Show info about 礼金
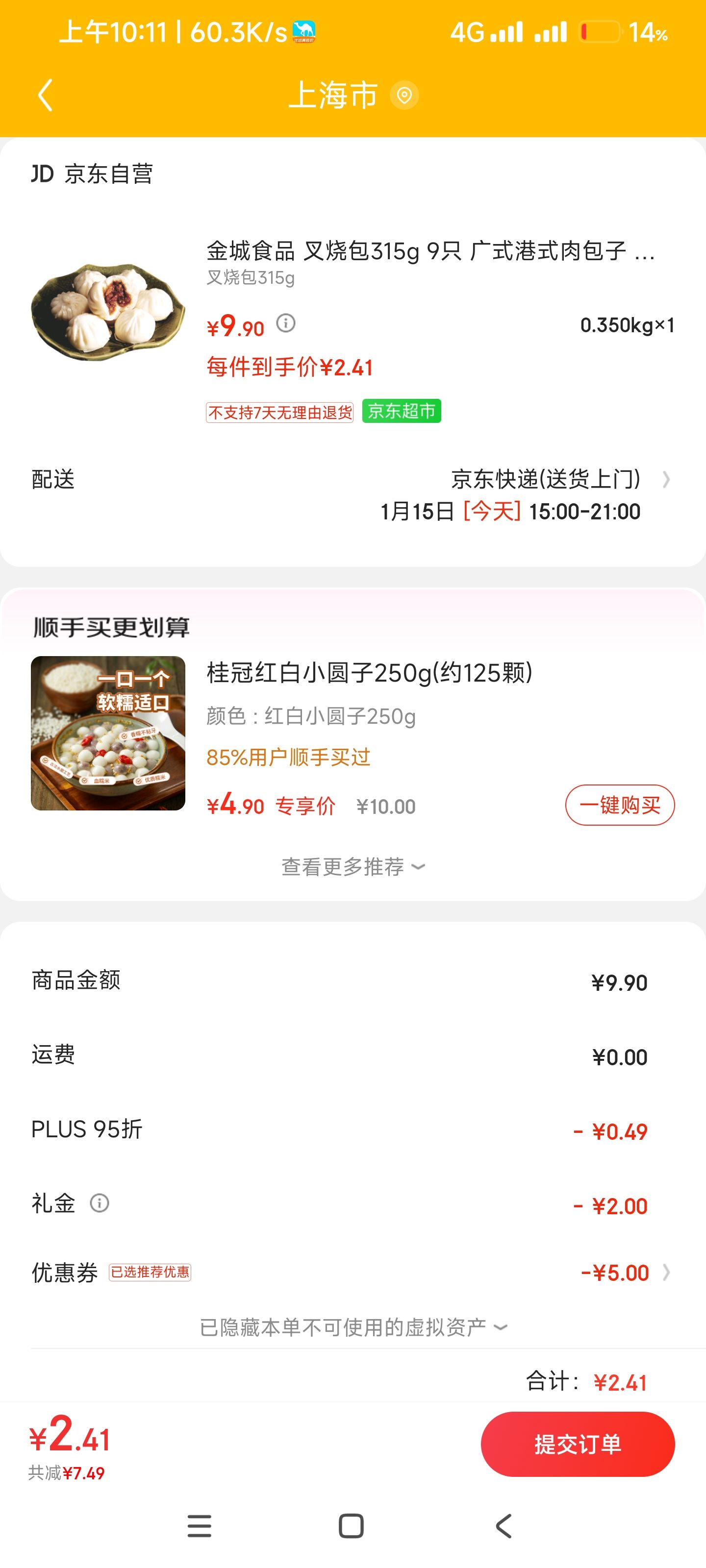Image resolution: width=706 pixels, height=1568 pixels. tap(100, 1203)
